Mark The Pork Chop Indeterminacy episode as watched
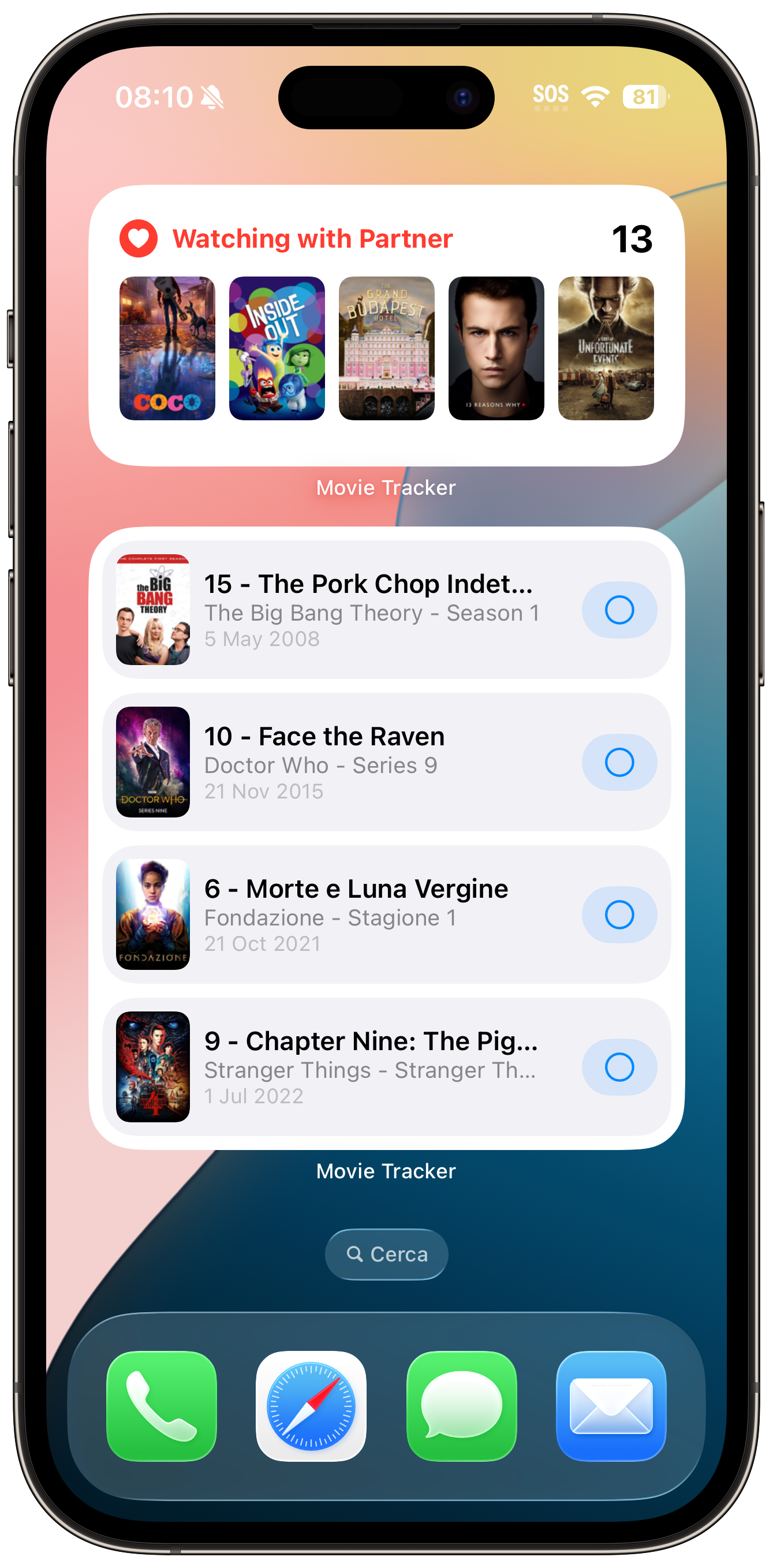 tap(619, 610)
